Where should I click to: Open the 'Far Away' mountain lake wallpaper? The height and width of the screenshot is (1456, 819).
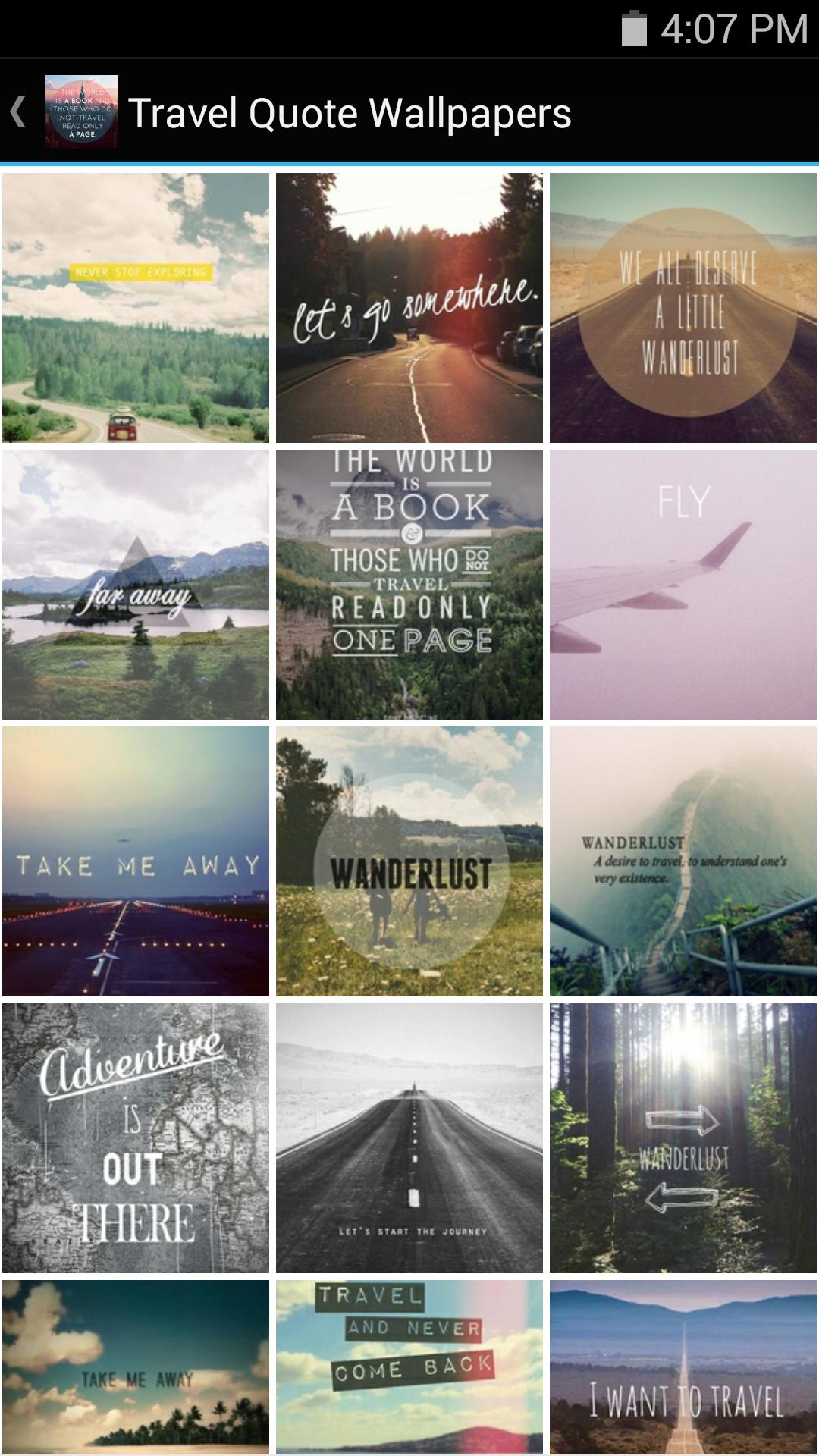pyautogui.click(x=136, y=585)
